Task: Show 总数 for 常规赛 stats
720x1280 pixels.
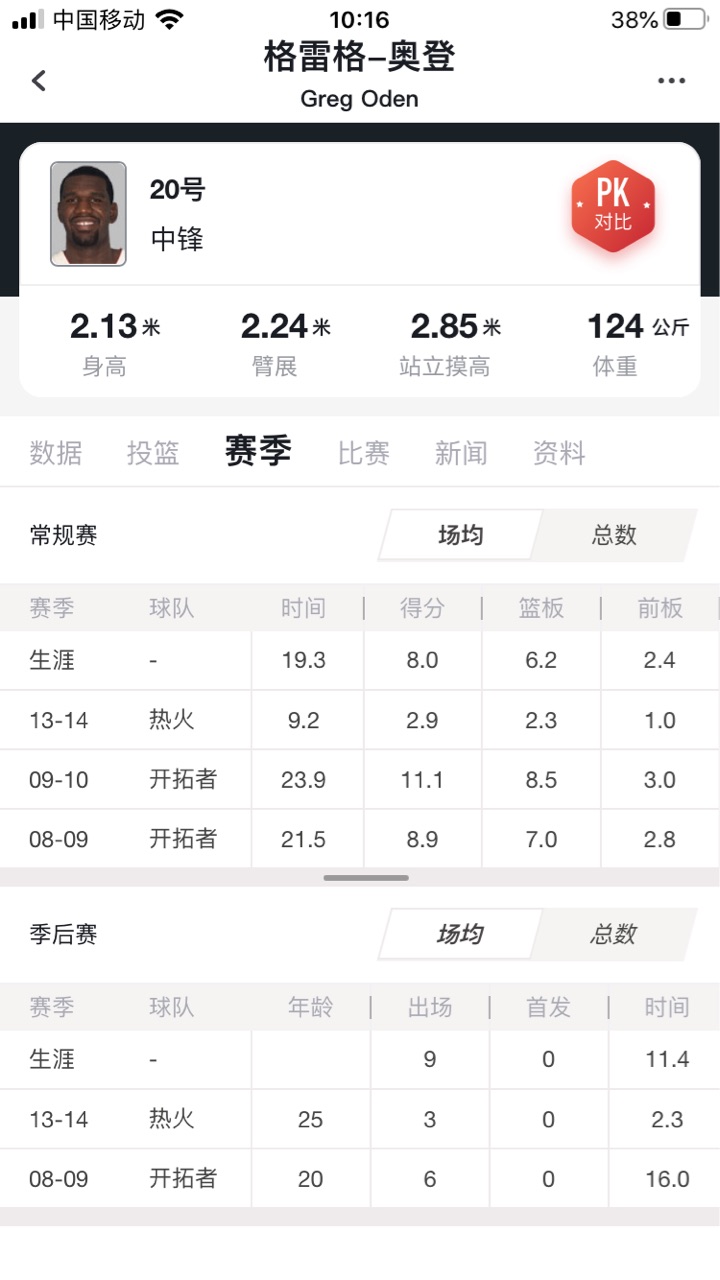Action: click(x=614, y=535)
